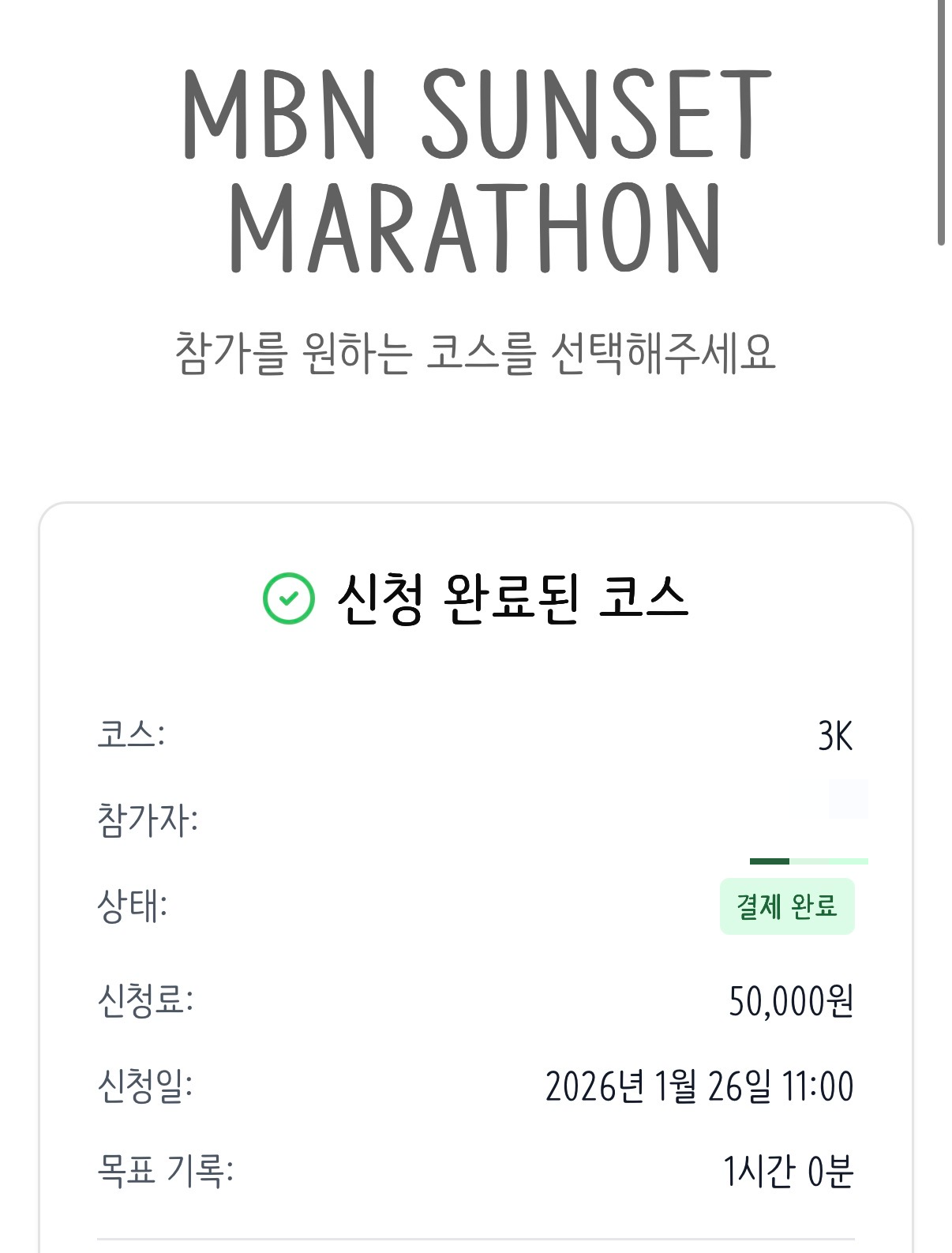This screenshot has height=1253, width=952.
Task: Click the 1시간 0분 goal record text
Action: pos(789,1176)
